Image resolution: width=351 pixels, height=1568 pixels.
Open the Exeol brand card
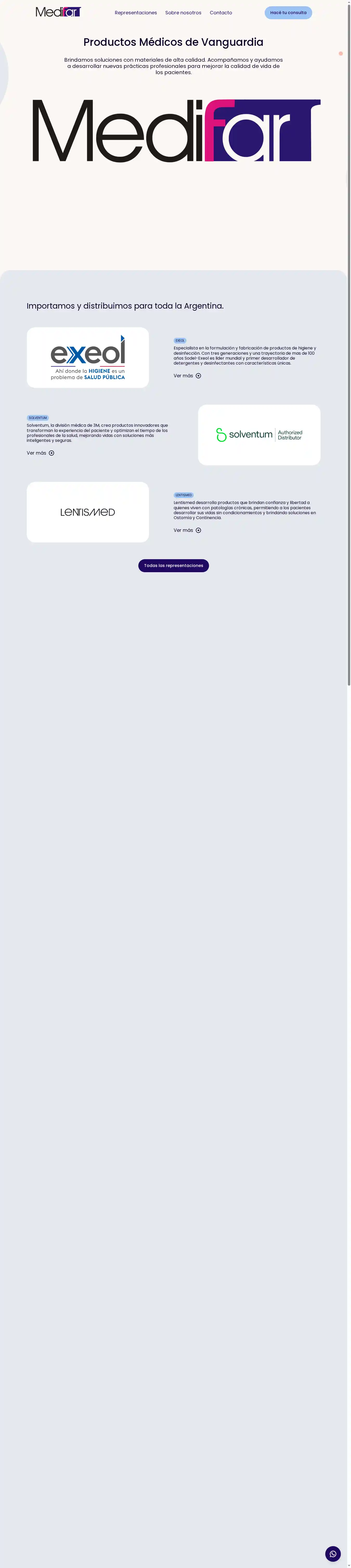tap(88, 357)
